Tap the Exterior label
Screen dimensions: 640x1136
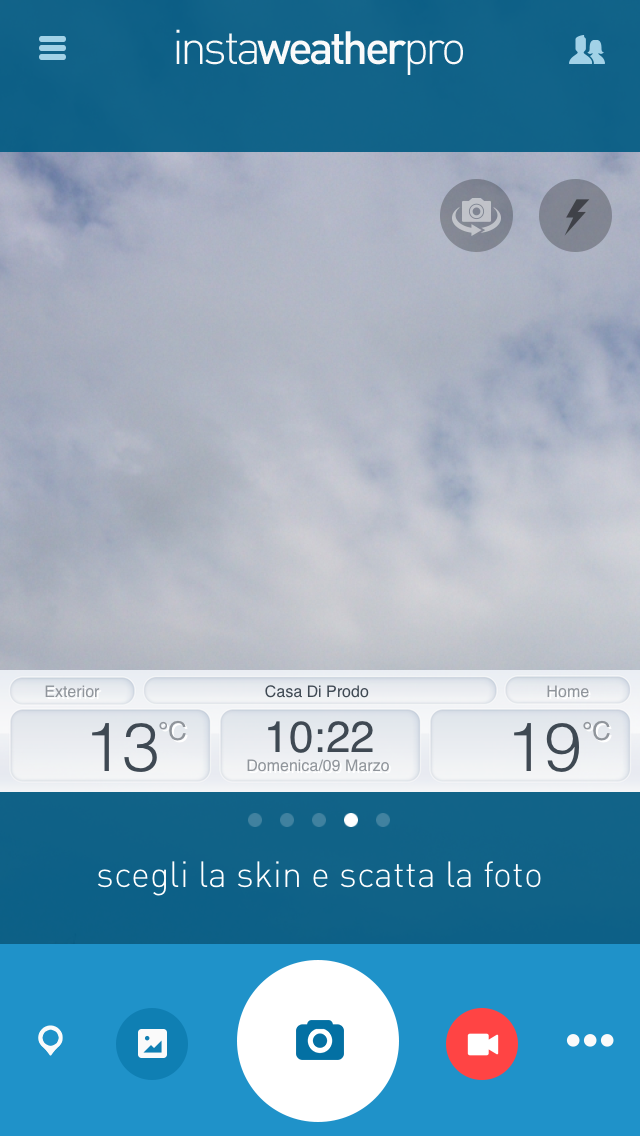click(x=72, y=691)
